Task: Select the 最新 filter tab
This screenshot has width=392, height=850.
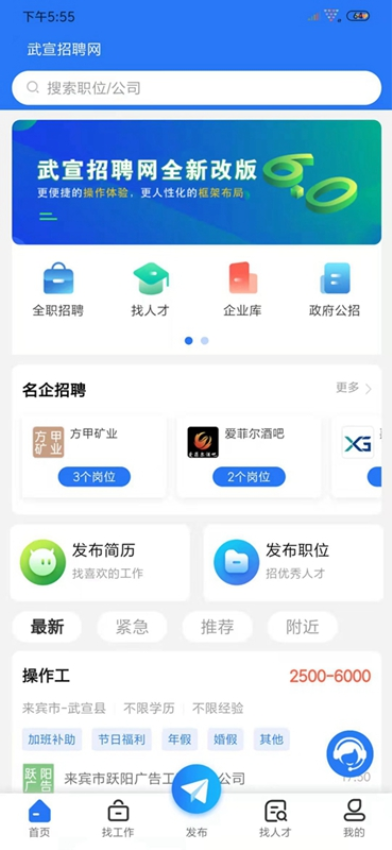Action: click(x=47, y=627)
